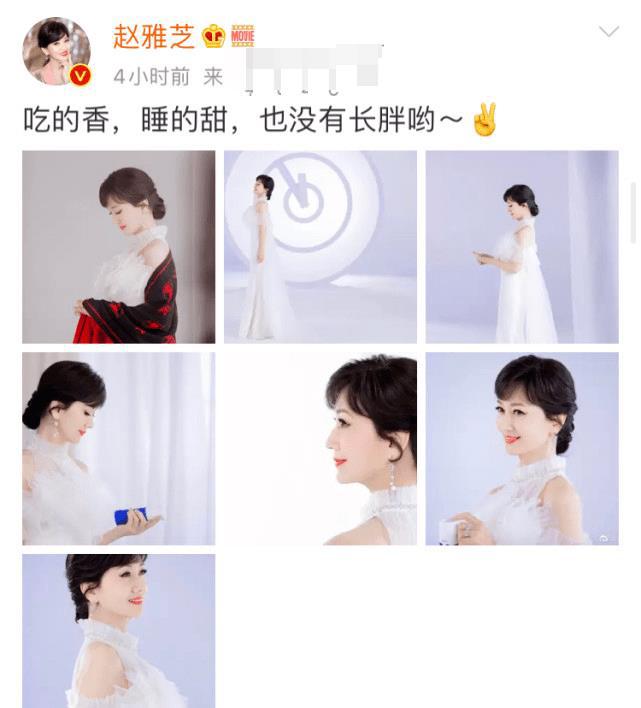Viewport: 641px width, 708px height.
Task: Tap the username 赵雅芝
Action: point(153,37)
